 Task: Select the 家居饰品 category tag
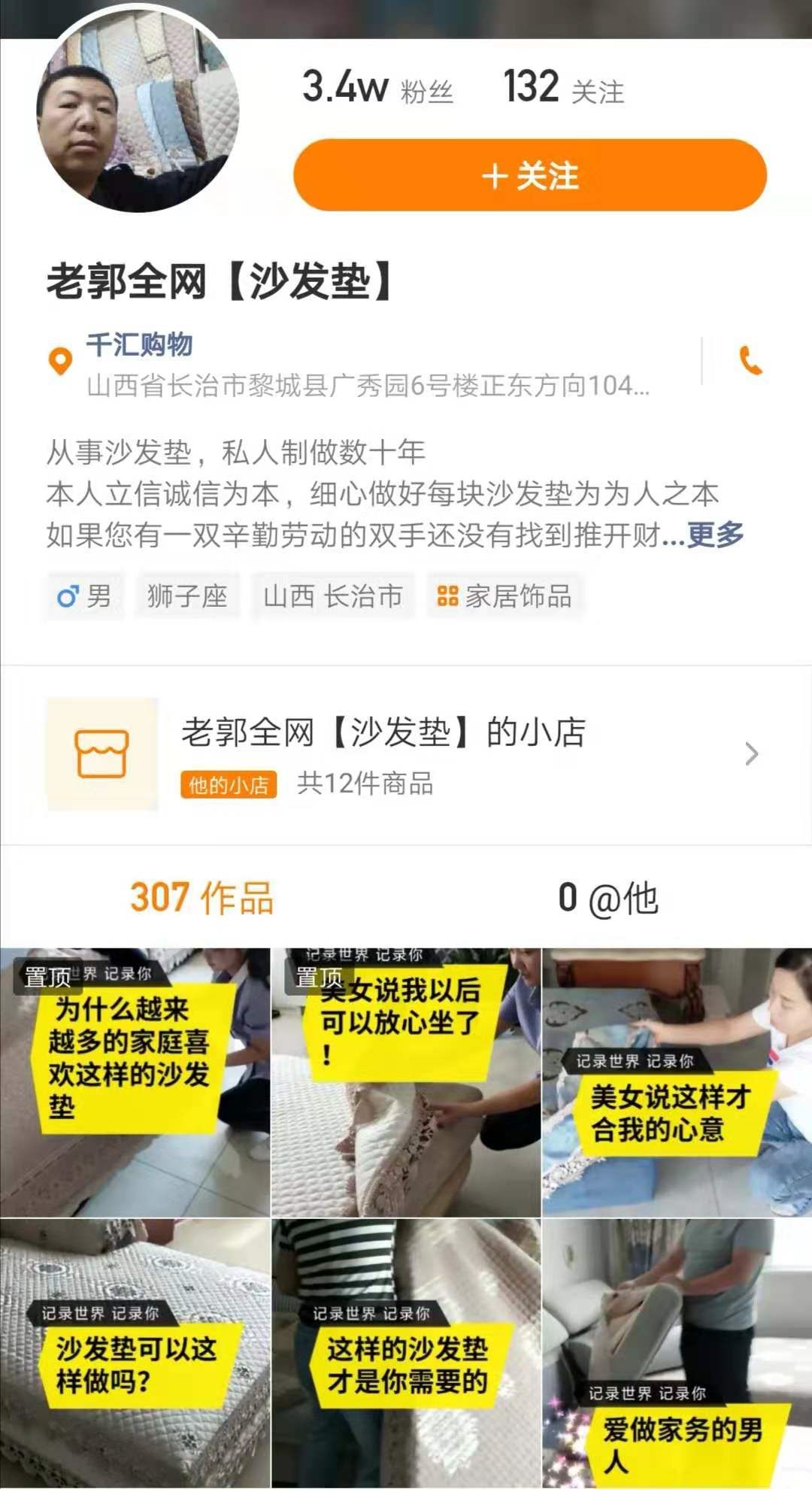(x=505, y=596)
